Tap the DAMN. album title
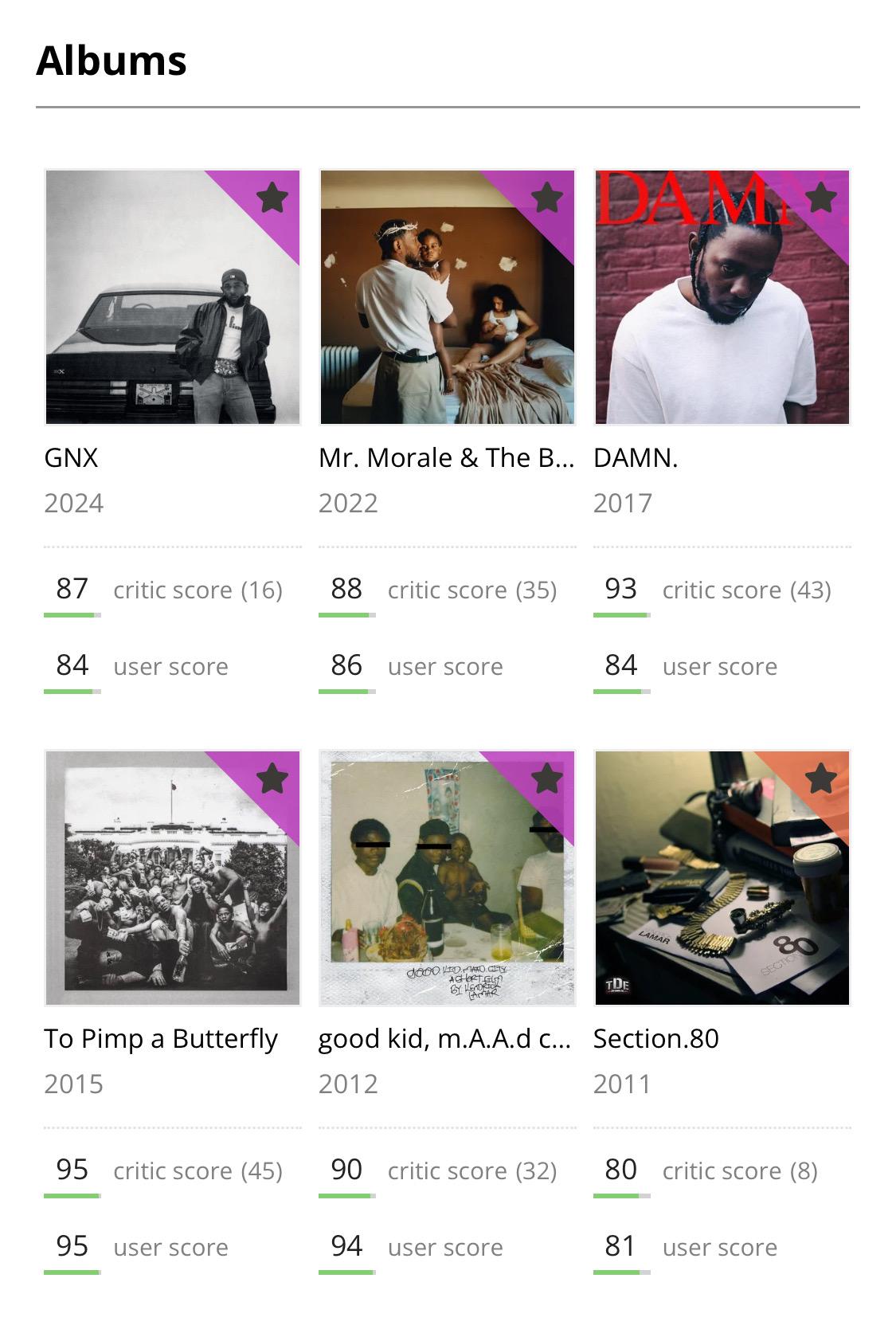Image resolution: width=896 pixels, height=1337 pixels. click(x=636, y=458)
